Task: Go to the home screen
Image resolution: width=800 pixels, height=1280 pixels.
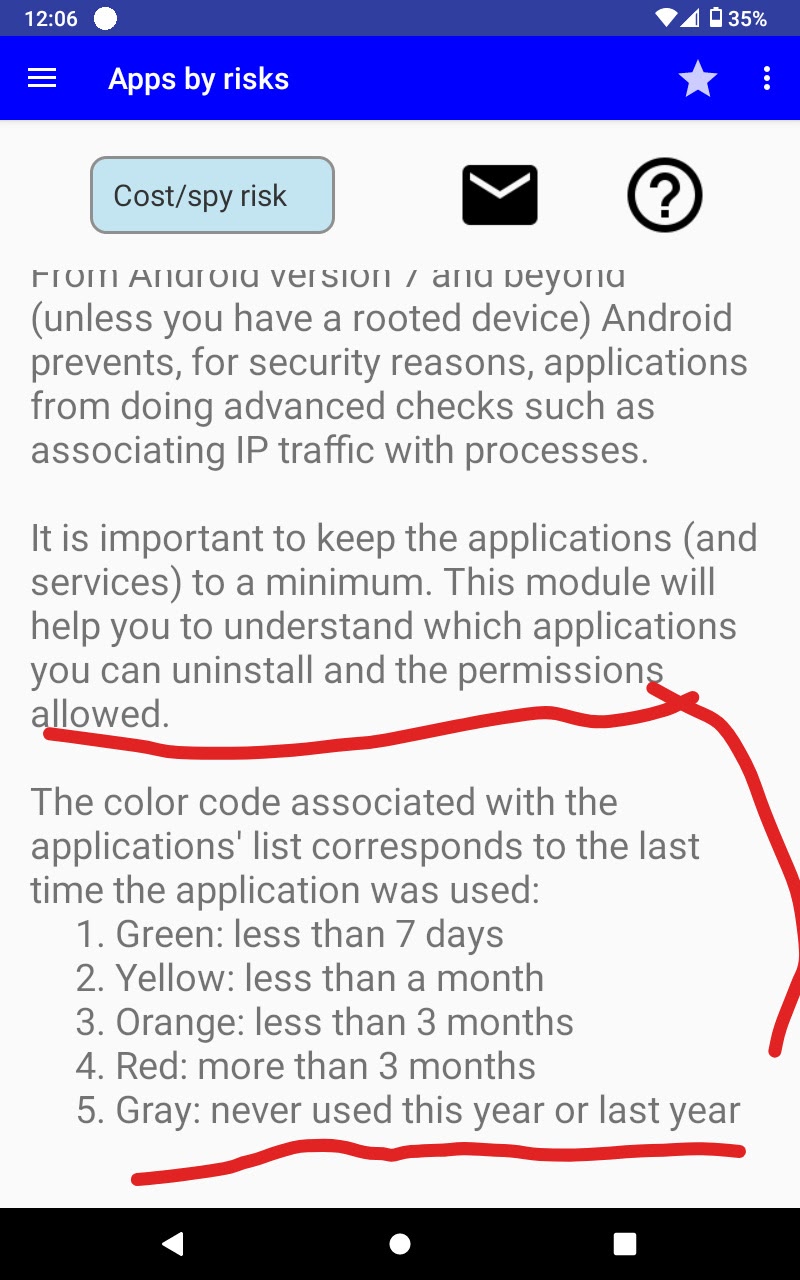Action: pyautogui.click(x=400, y=1243)
